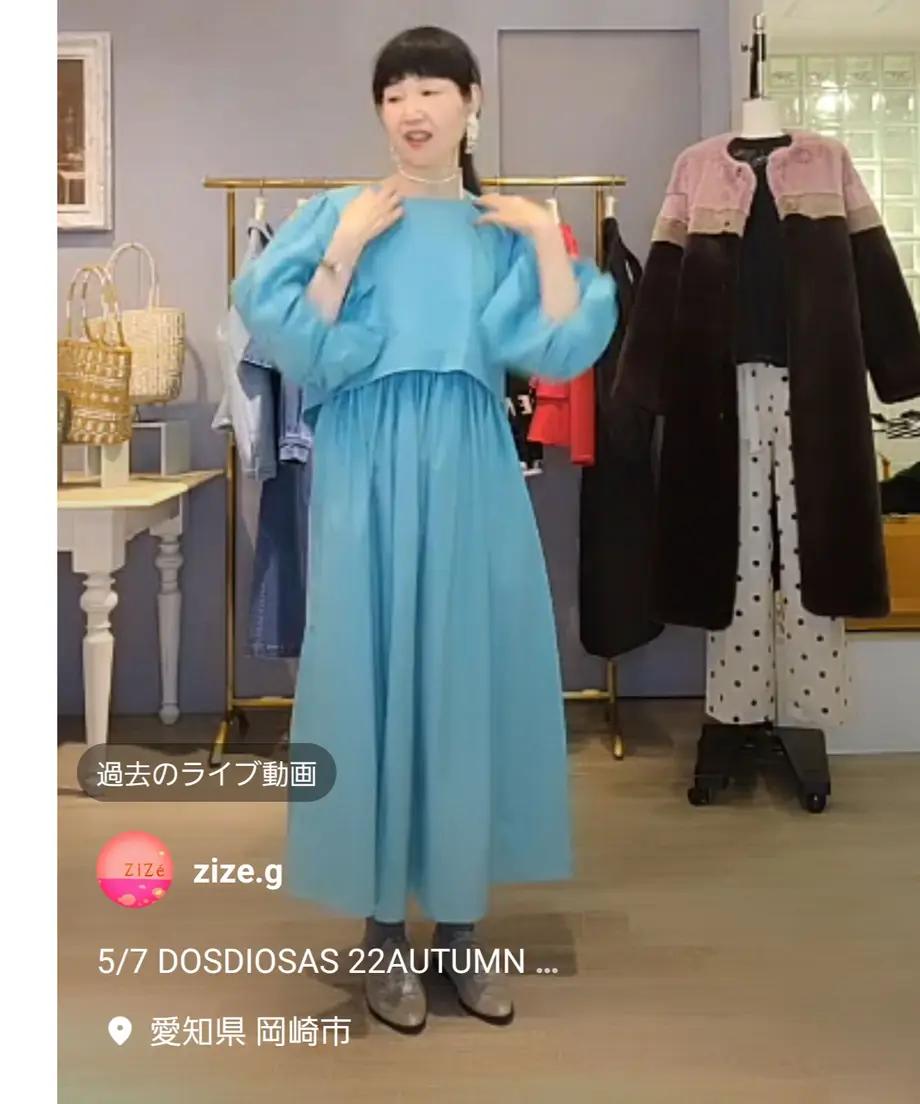Open the zize.g profile avatar
Viewport: 920px width, 1104px height.
click(x=134, y=870)
